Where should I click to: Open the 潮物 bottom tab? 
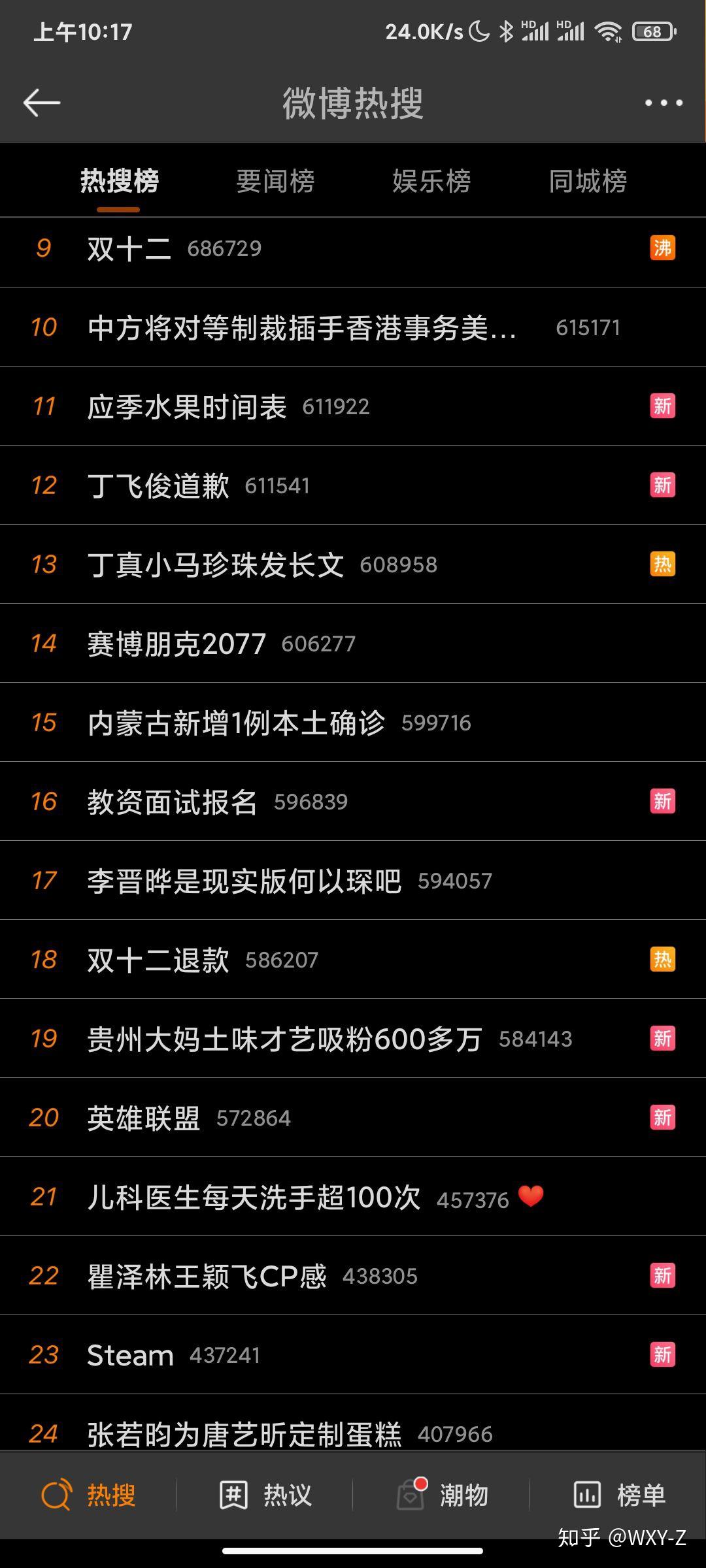coord(443,1495)
